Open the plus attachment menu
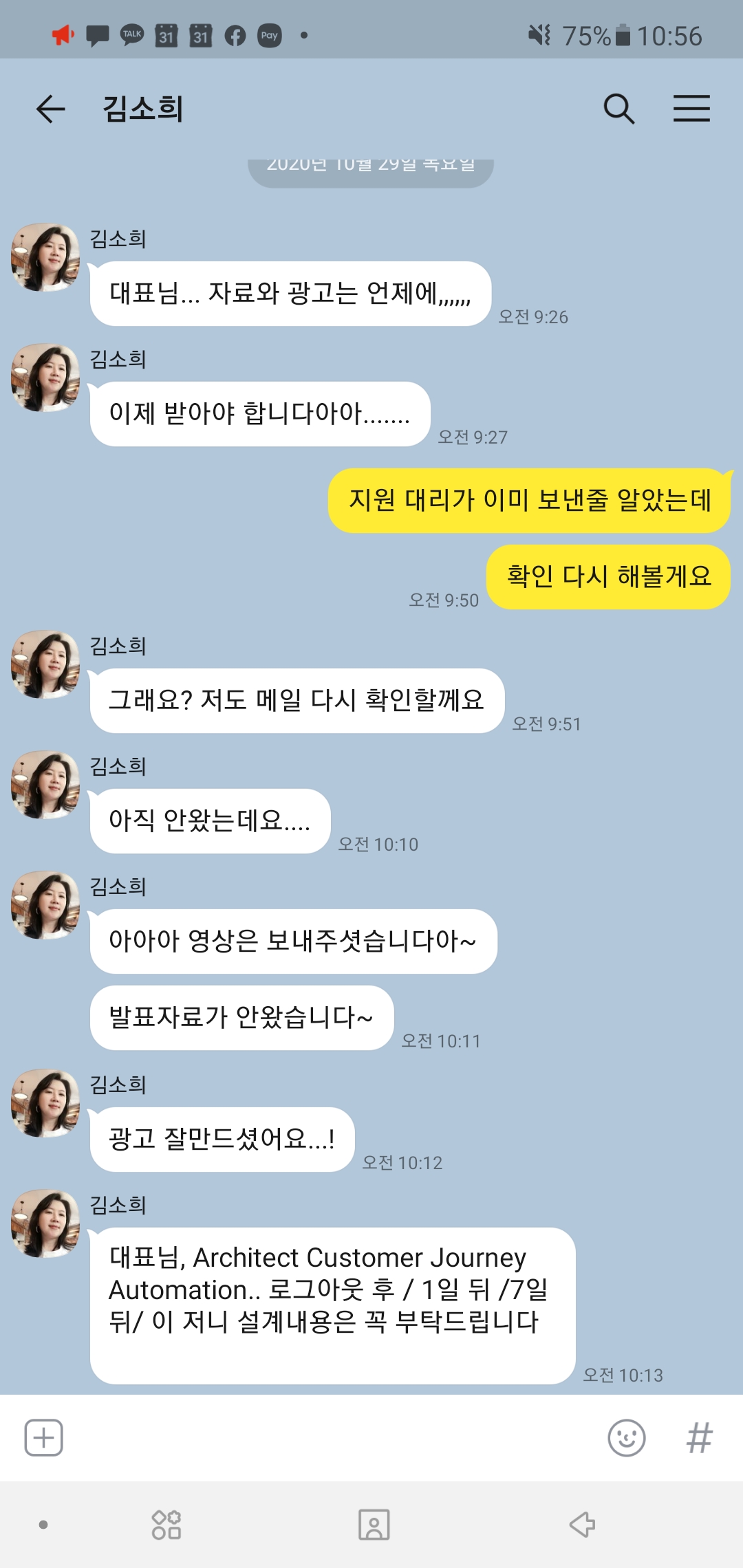The width and height of the screenshot is (743, 1568). (44, 1437)
